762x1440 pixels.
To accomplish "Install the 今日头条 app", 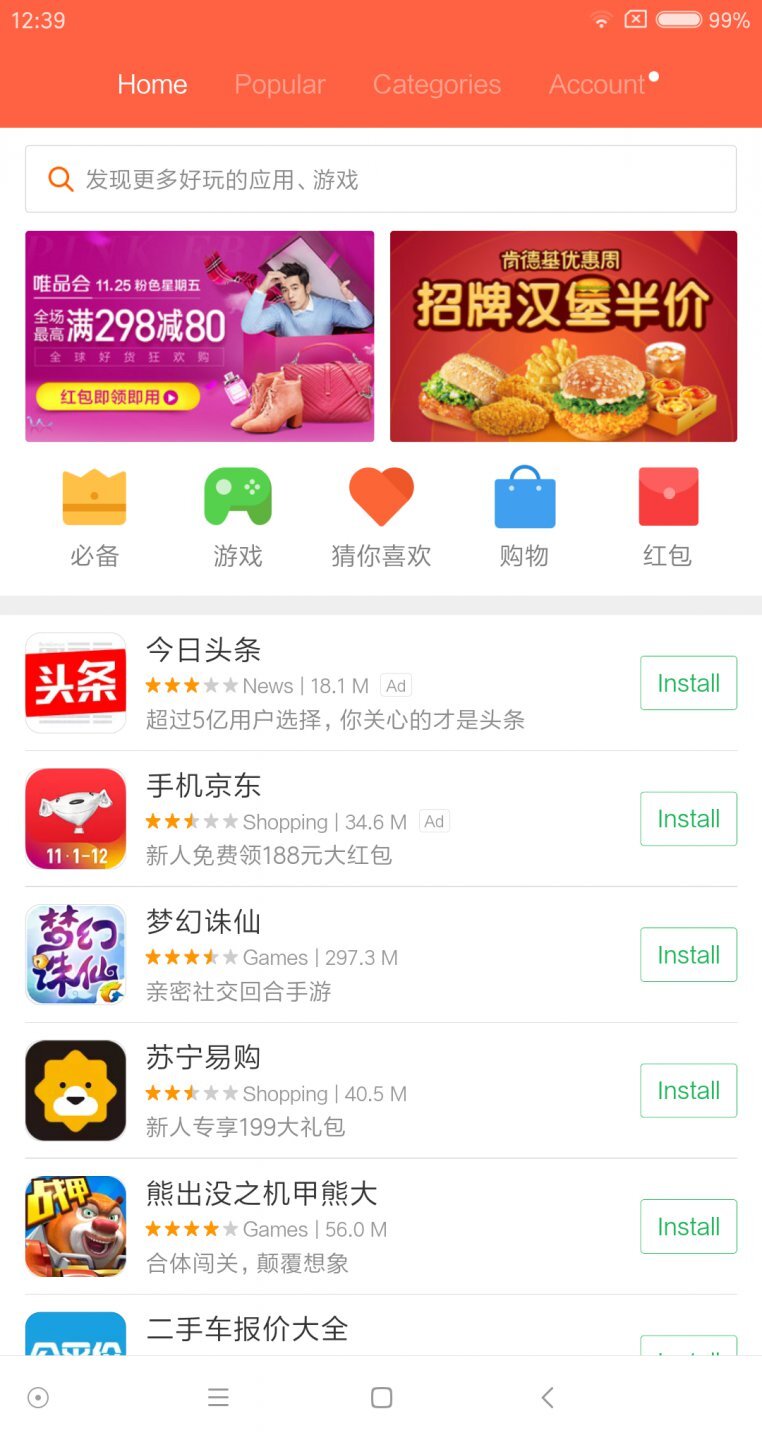I will coord(688,683).
